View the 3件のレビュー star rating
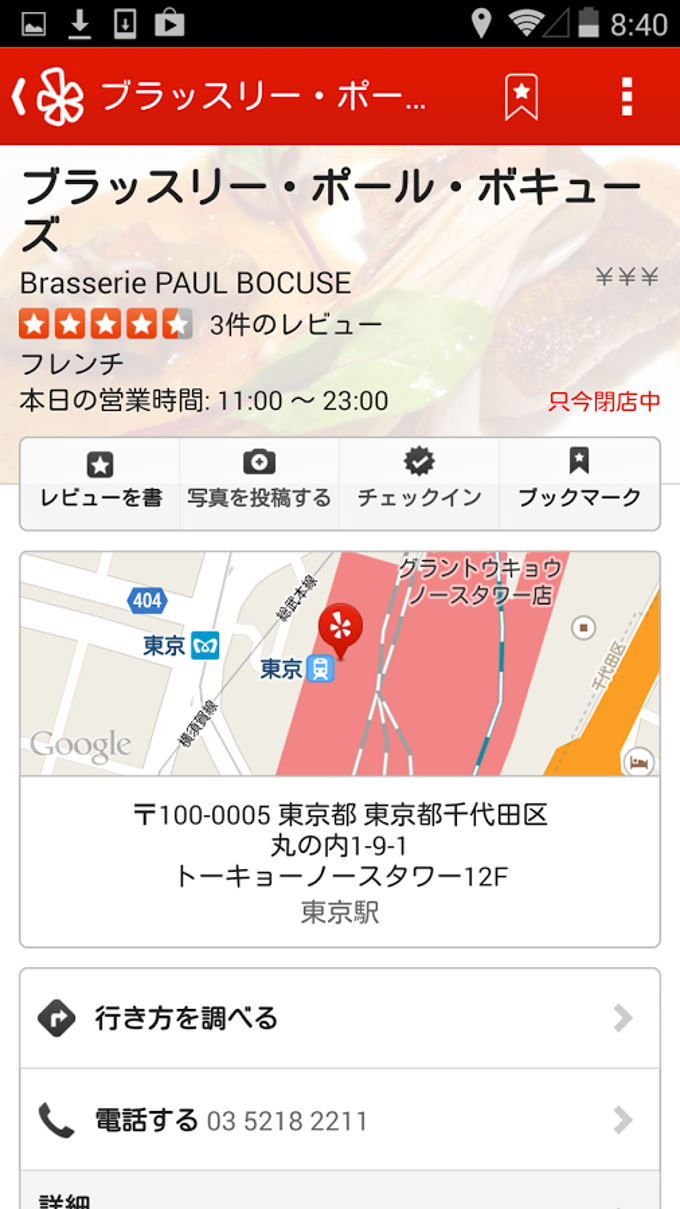 (x=200, y=324)
